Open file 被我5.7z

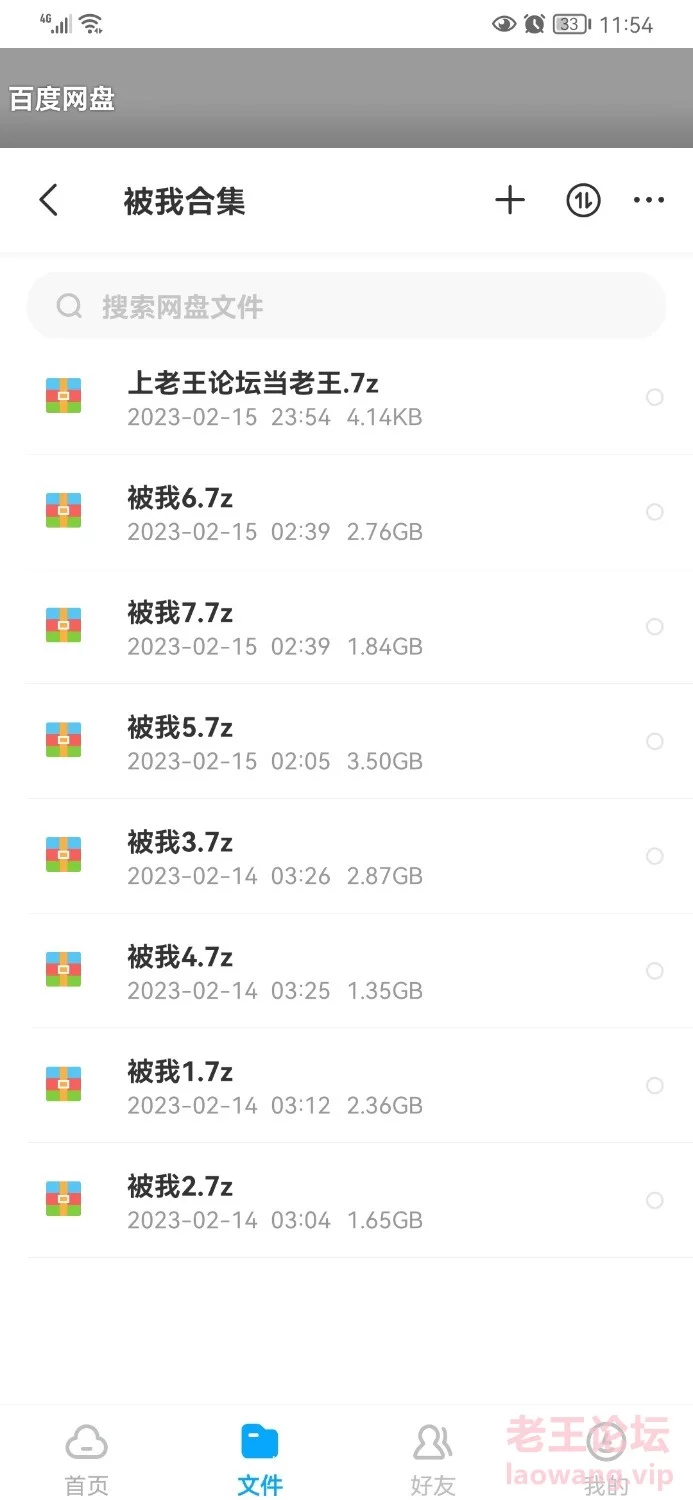point(346,742)
